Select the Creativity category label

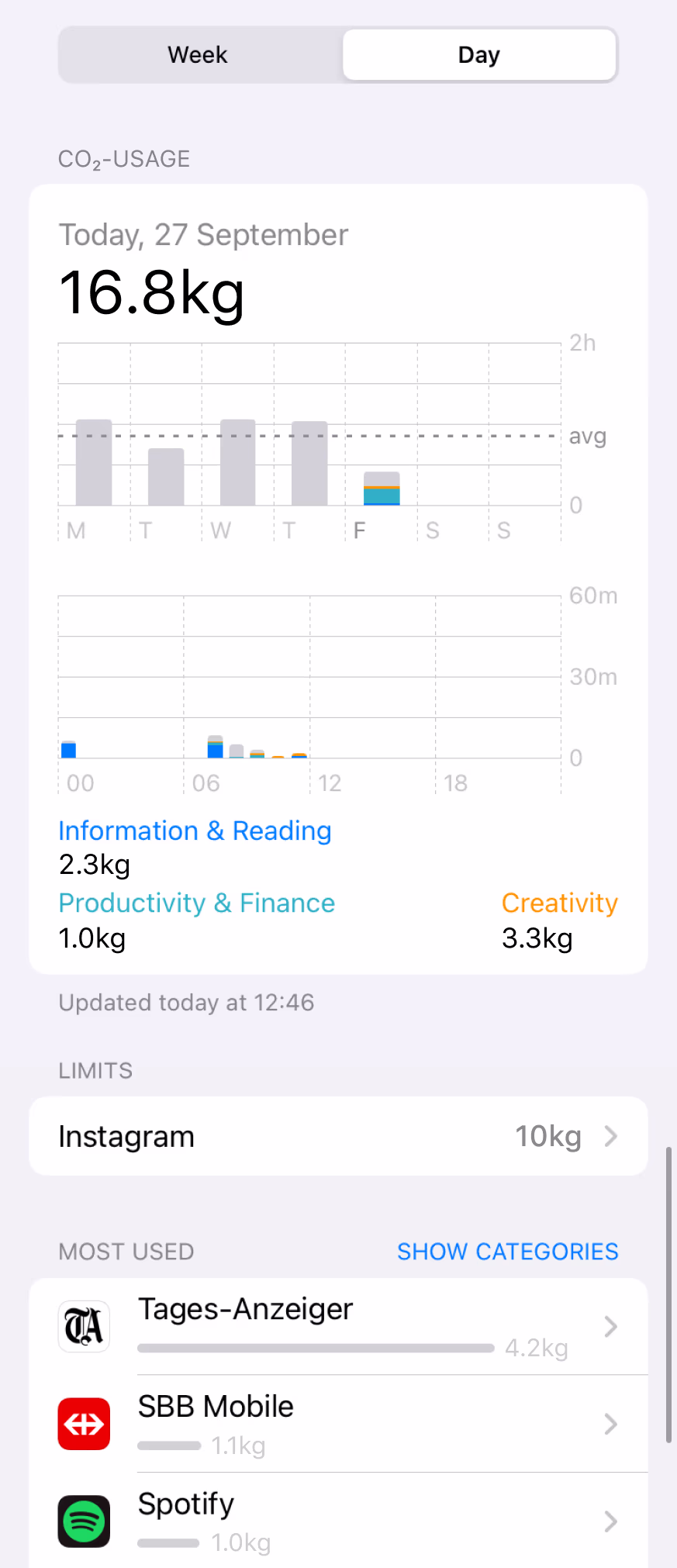pos(559,903)
